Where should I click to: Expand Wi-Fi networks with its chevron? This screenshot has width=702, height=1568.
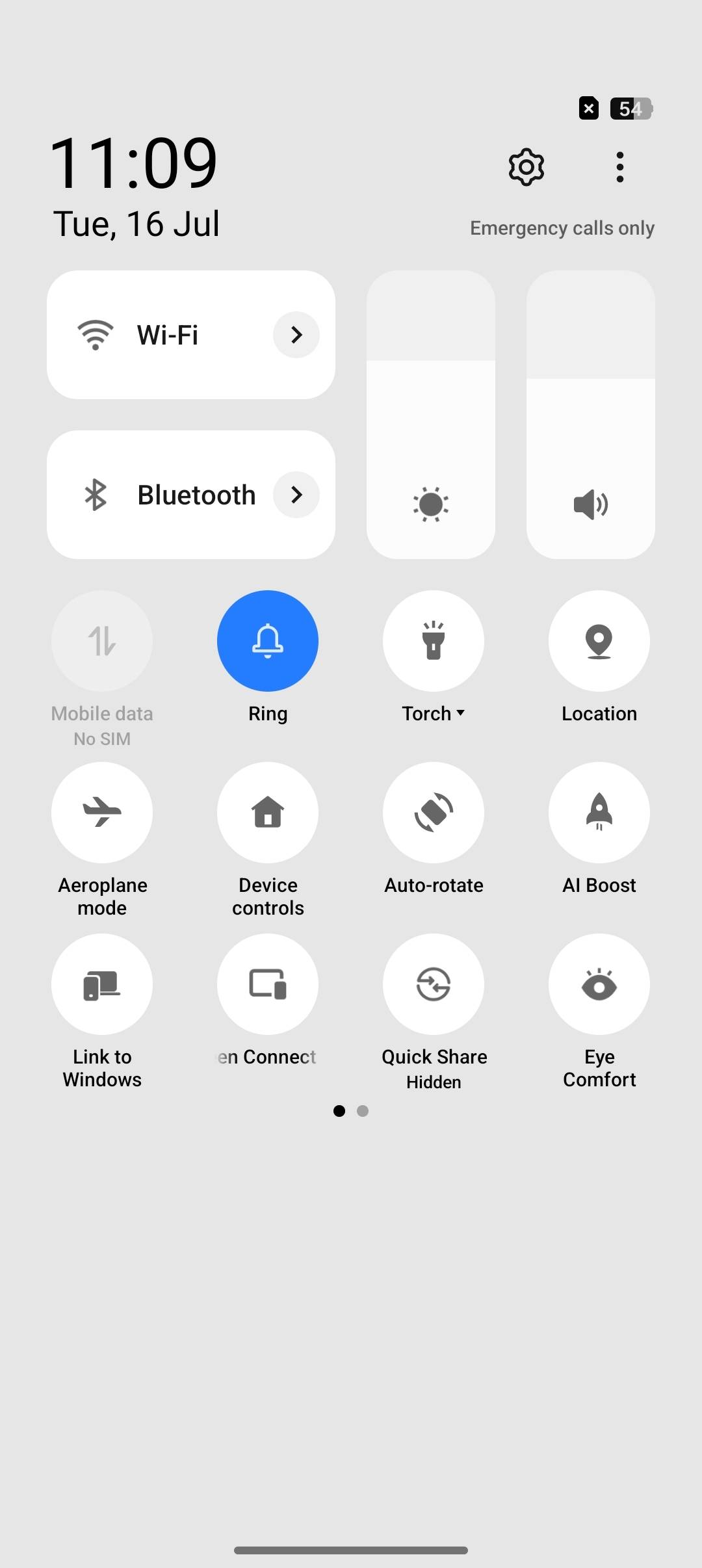click(x=296, y=335)
